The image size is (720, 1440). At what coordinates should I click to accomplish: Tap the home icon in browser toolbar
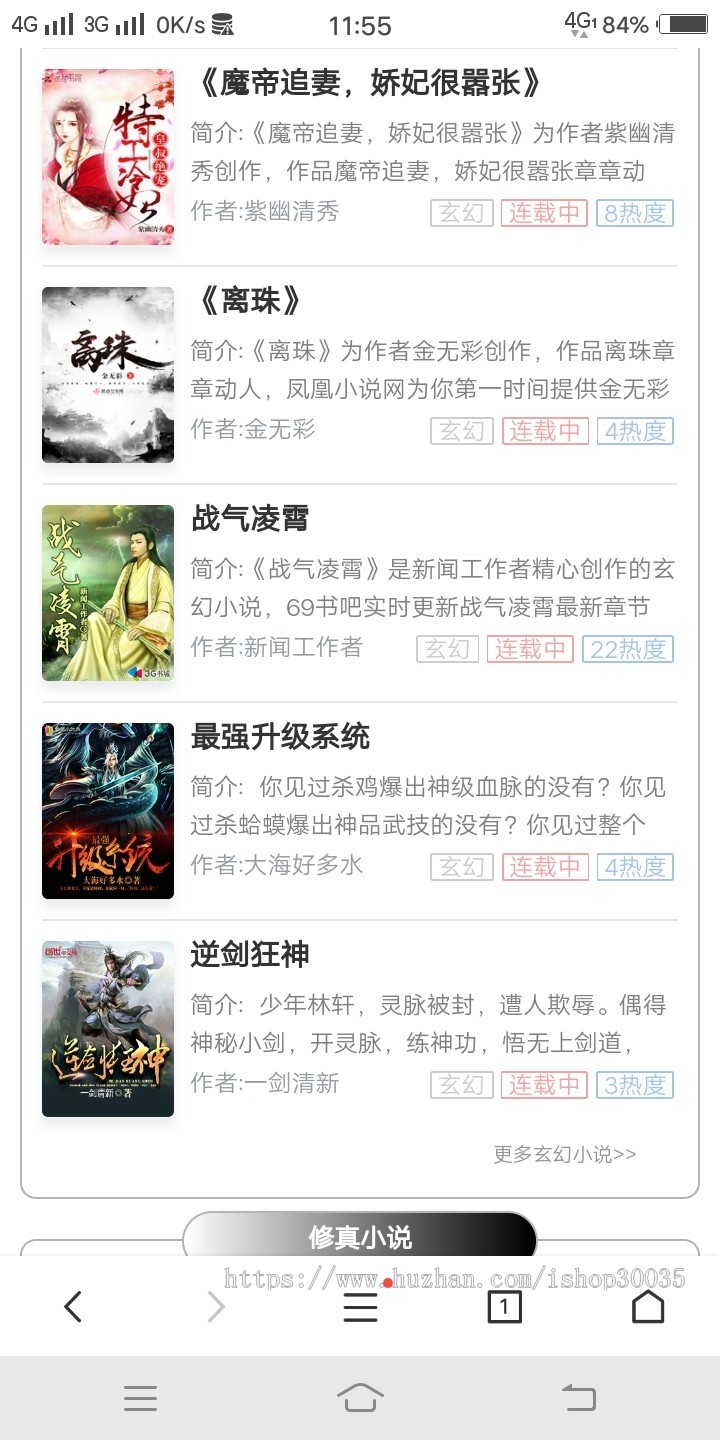point(648,1306)
